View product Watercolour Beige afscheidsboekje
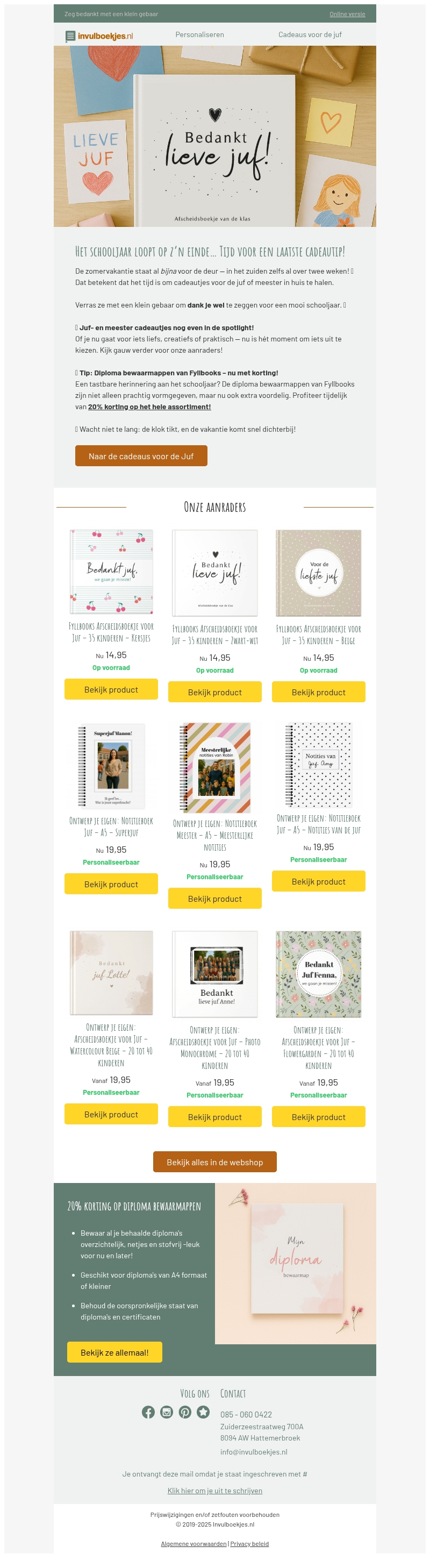 111,1115
